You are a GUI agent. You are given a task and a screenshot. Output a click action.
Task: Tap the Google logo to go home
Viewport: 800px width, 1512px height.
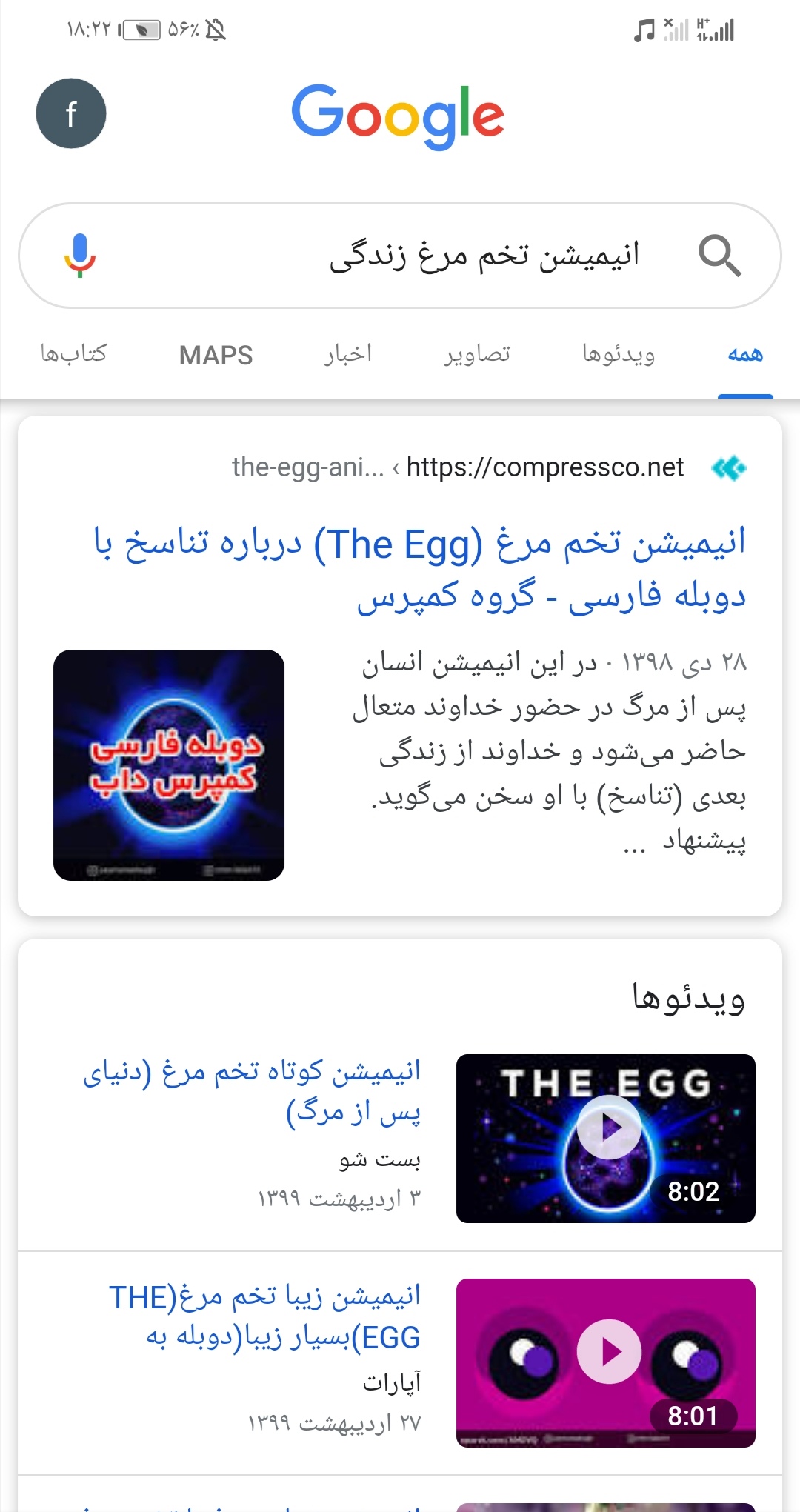click(398, 115)
